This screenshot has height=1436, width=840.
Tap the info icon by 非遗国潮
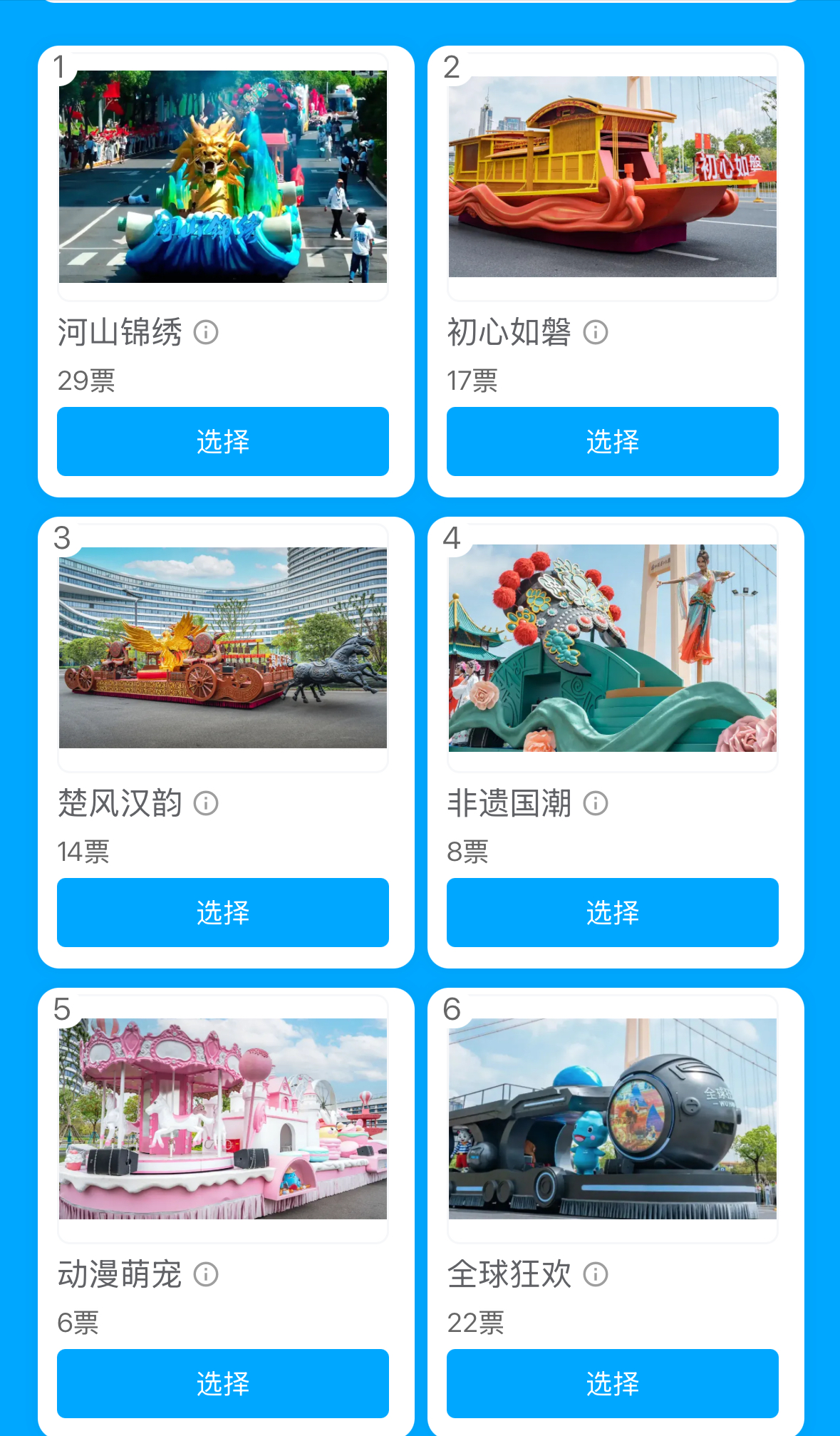coord(596,803)
